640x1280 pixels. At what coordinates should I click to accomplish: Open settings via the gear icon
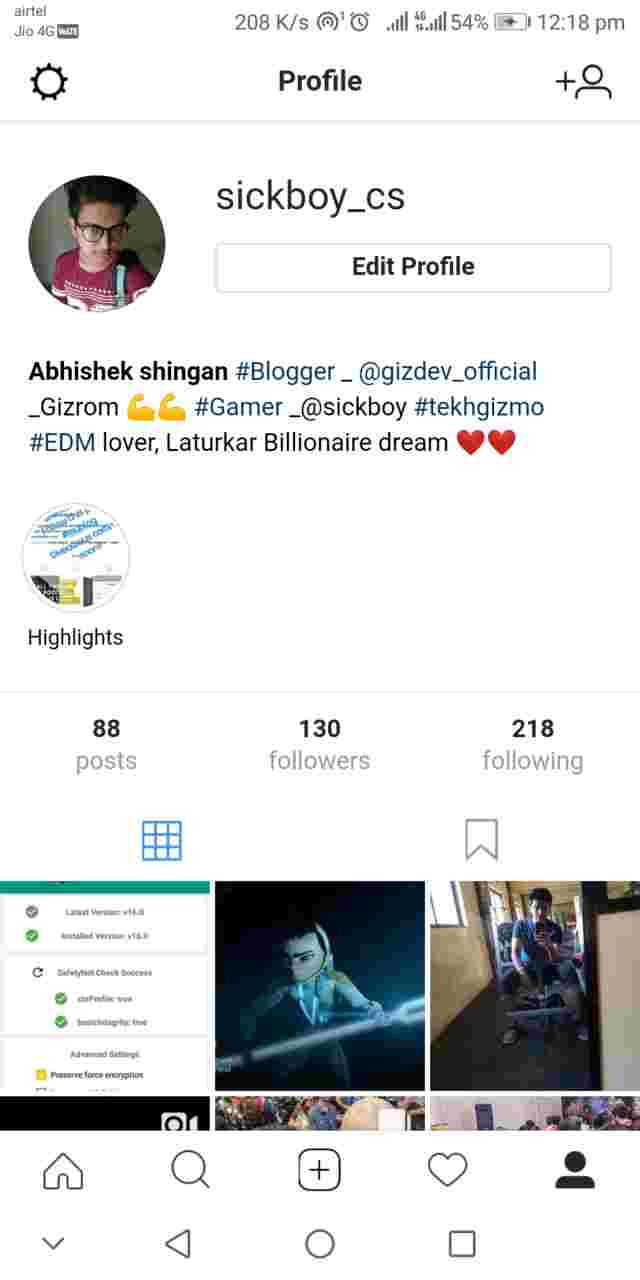49,82
